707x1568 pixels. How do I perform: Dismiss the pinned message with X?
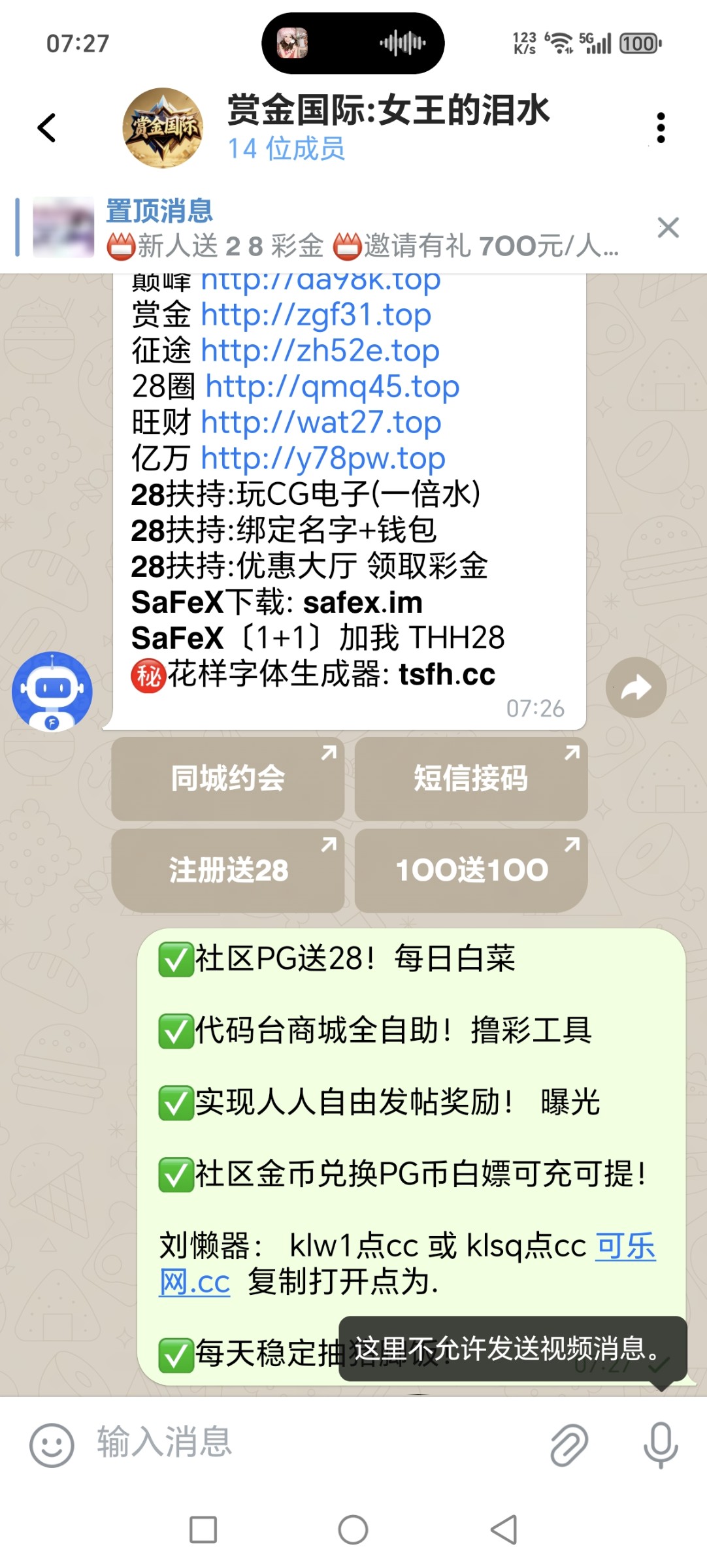(668, 228)
